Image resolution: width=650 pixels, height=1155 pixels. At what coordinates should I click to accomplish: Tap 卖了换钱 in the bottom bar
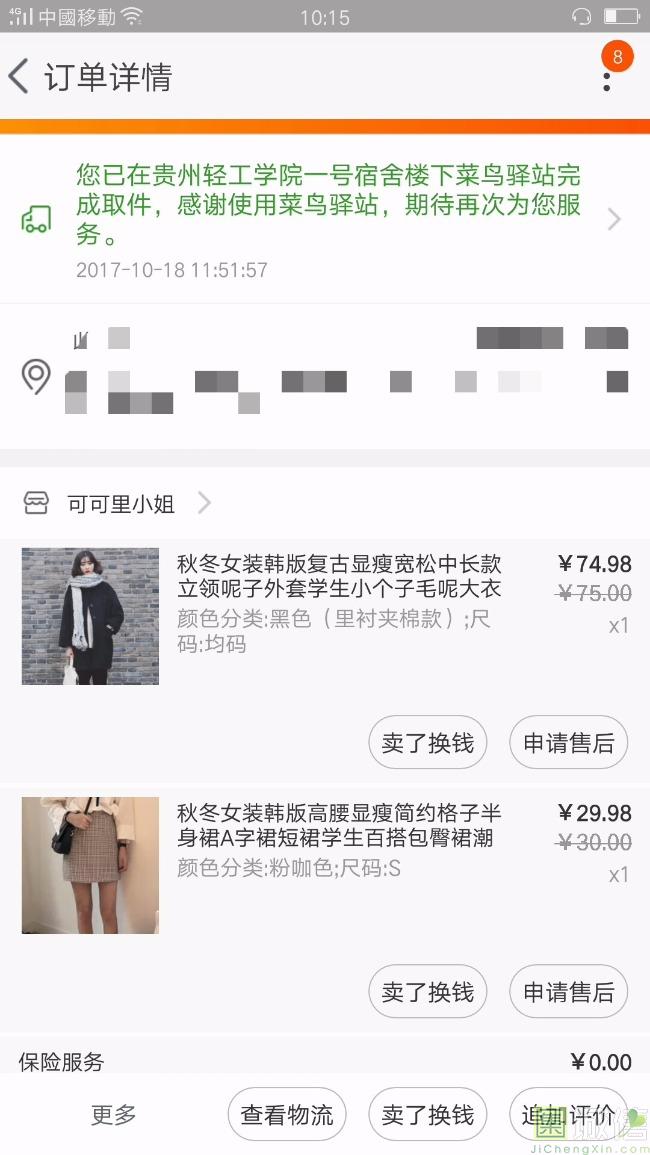click(x=427, y=1115)
